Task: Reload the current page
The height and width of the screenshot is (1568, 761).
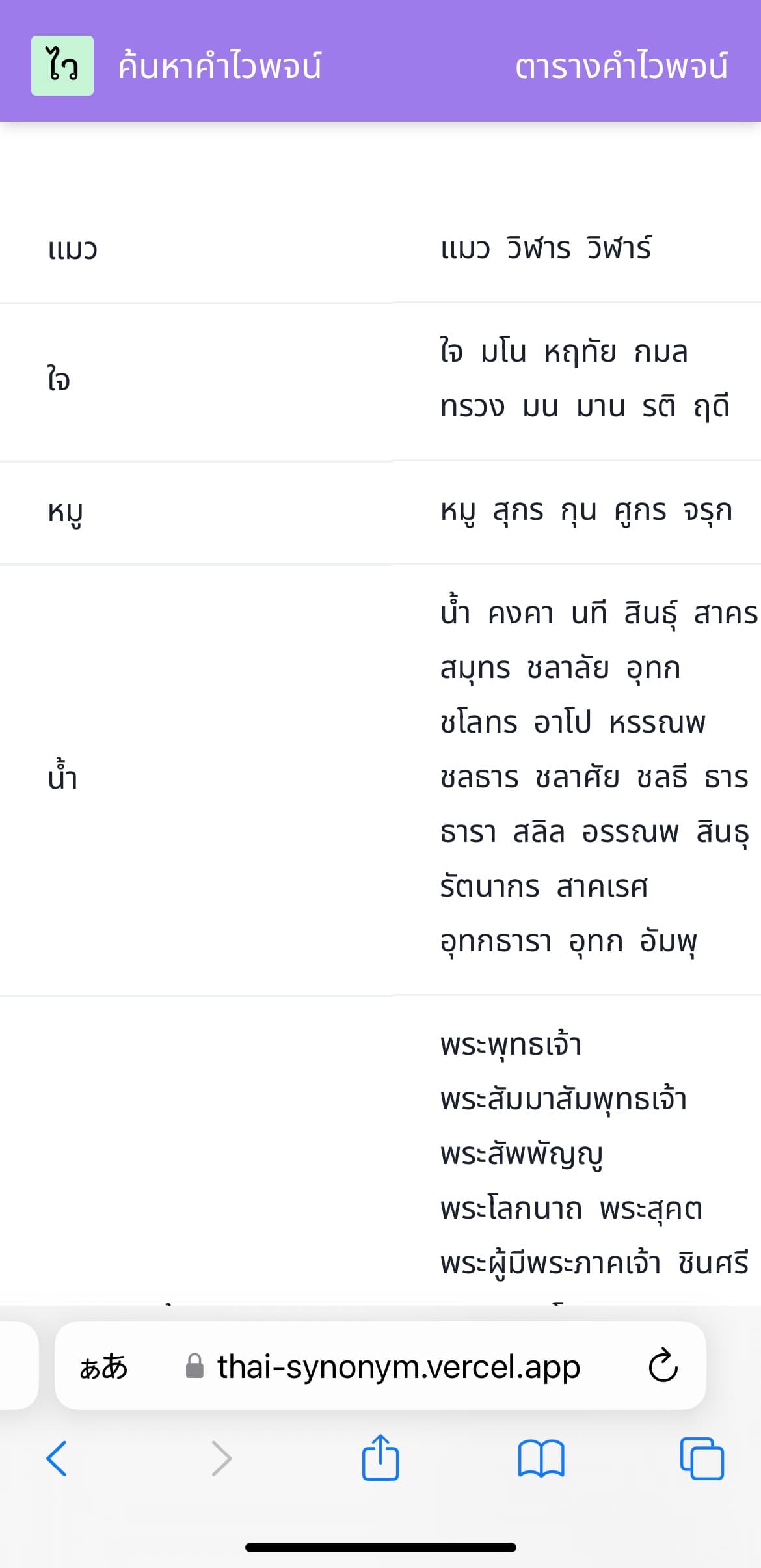Action: tap(663, 1366)
